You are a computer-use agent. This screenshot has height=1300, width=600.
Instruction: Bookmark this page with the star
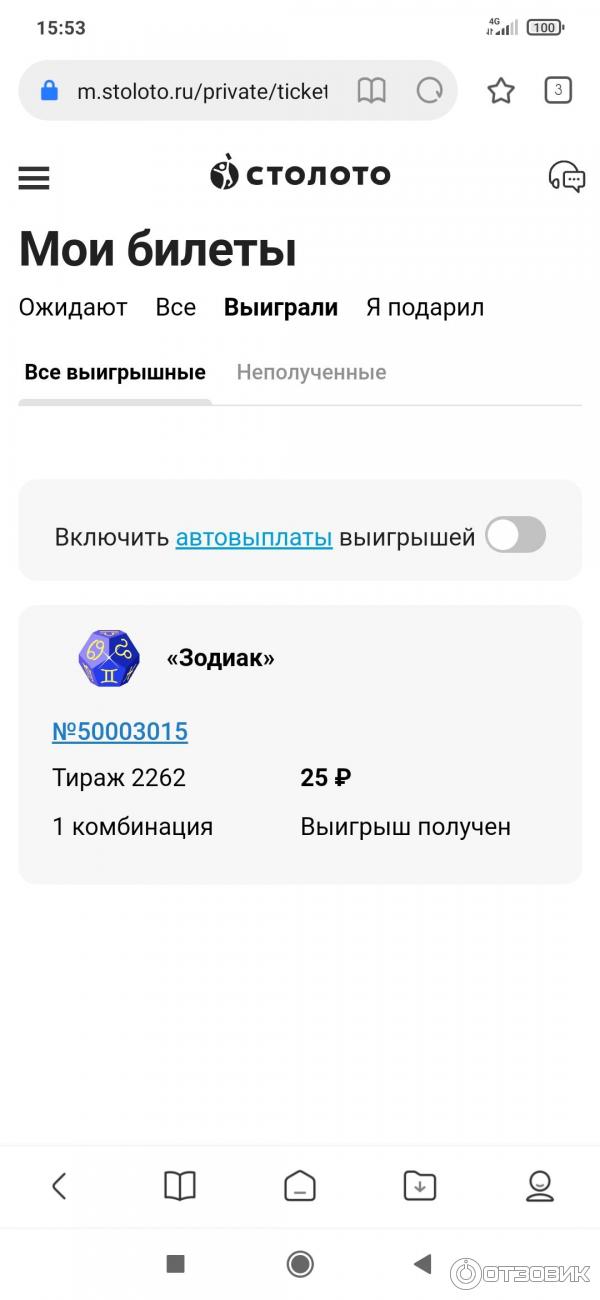(500, 92)
